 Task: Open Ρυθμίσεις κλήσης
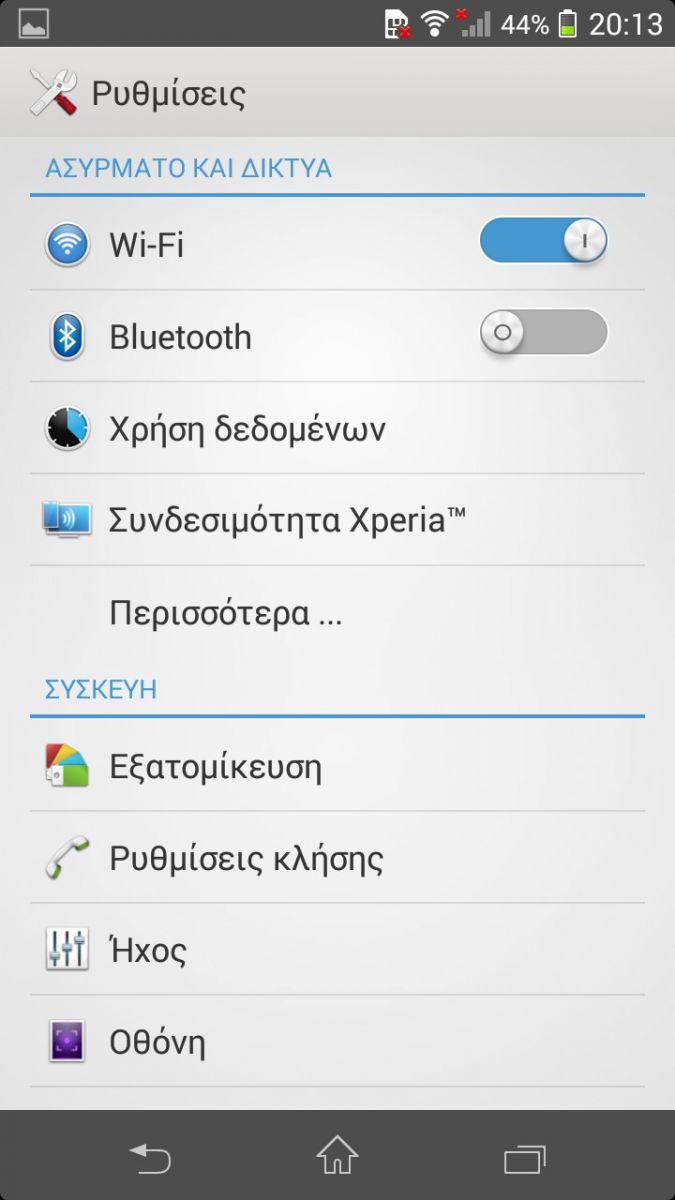(337, 858)
